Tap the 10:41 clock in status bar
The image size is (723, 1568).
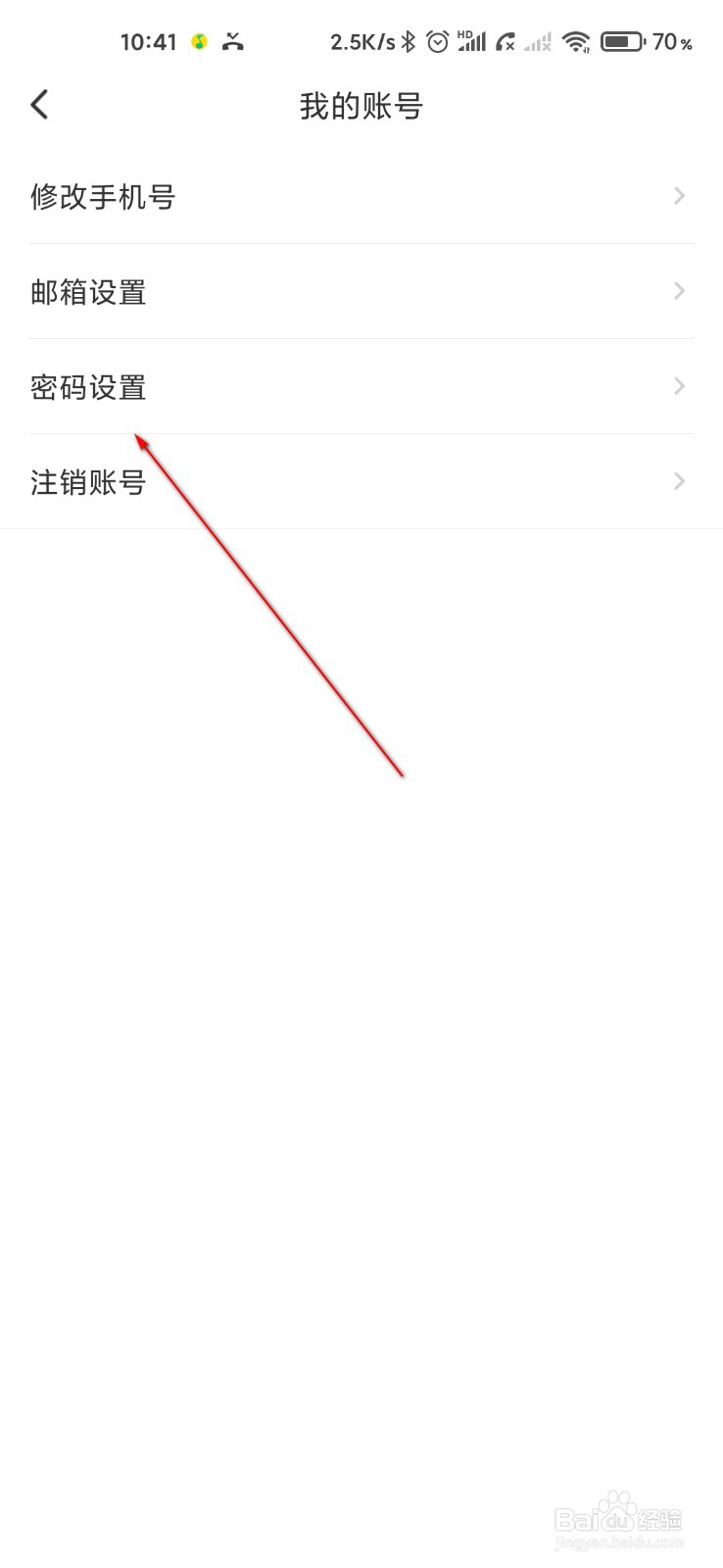[148, 41]
